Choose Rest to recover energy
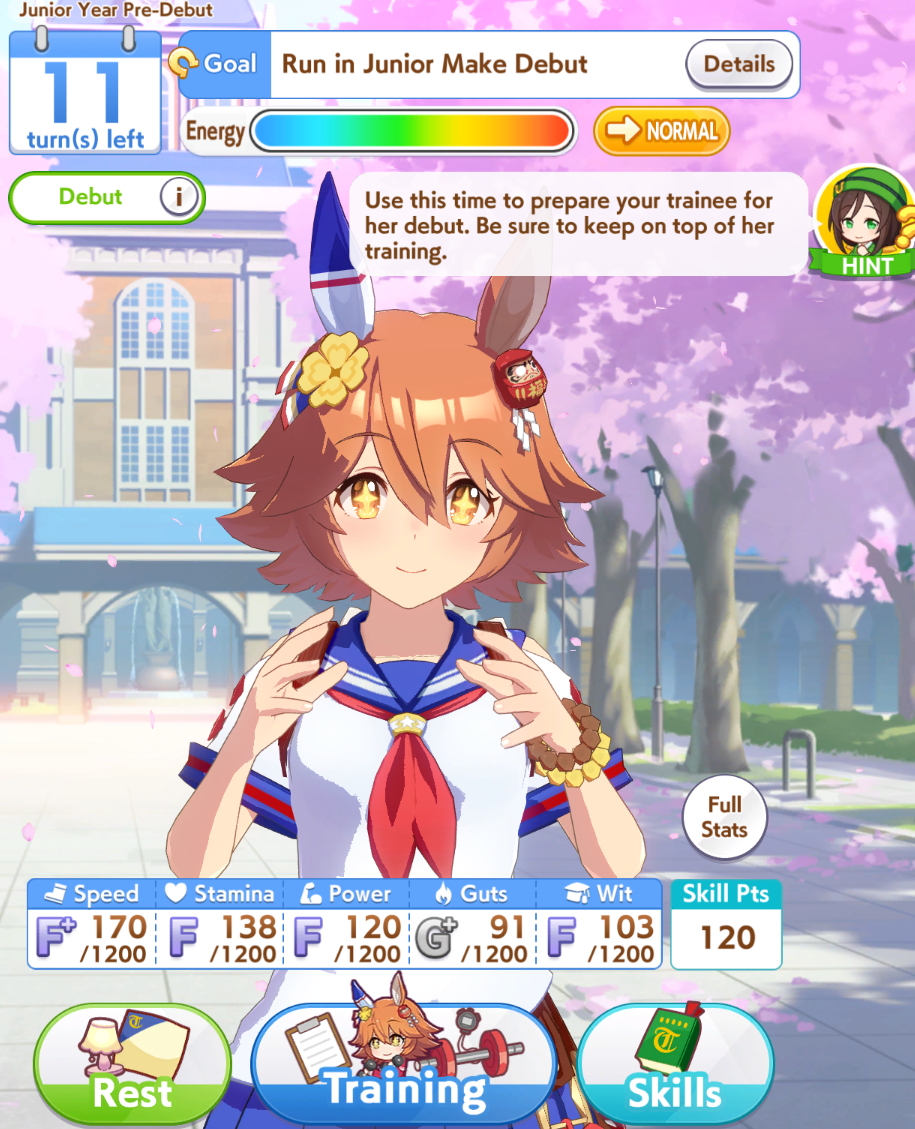This screenshot has width=915, height=1129. [x=132, y=1062]
